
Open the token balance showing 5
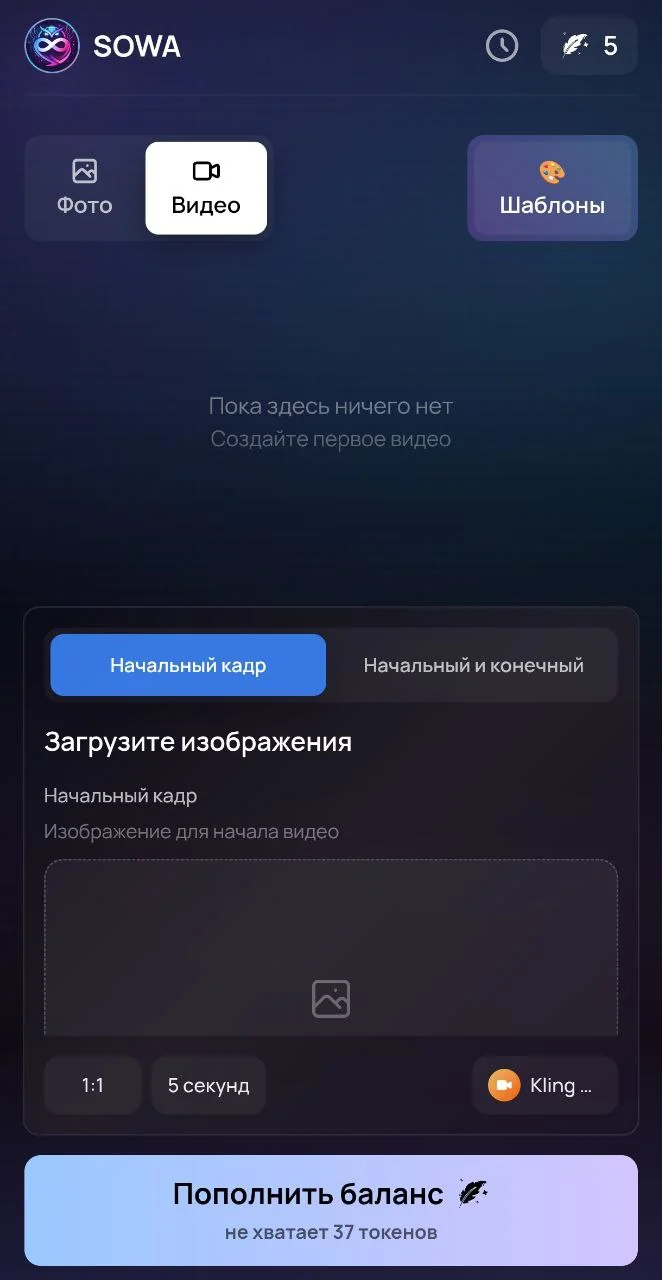589,45
